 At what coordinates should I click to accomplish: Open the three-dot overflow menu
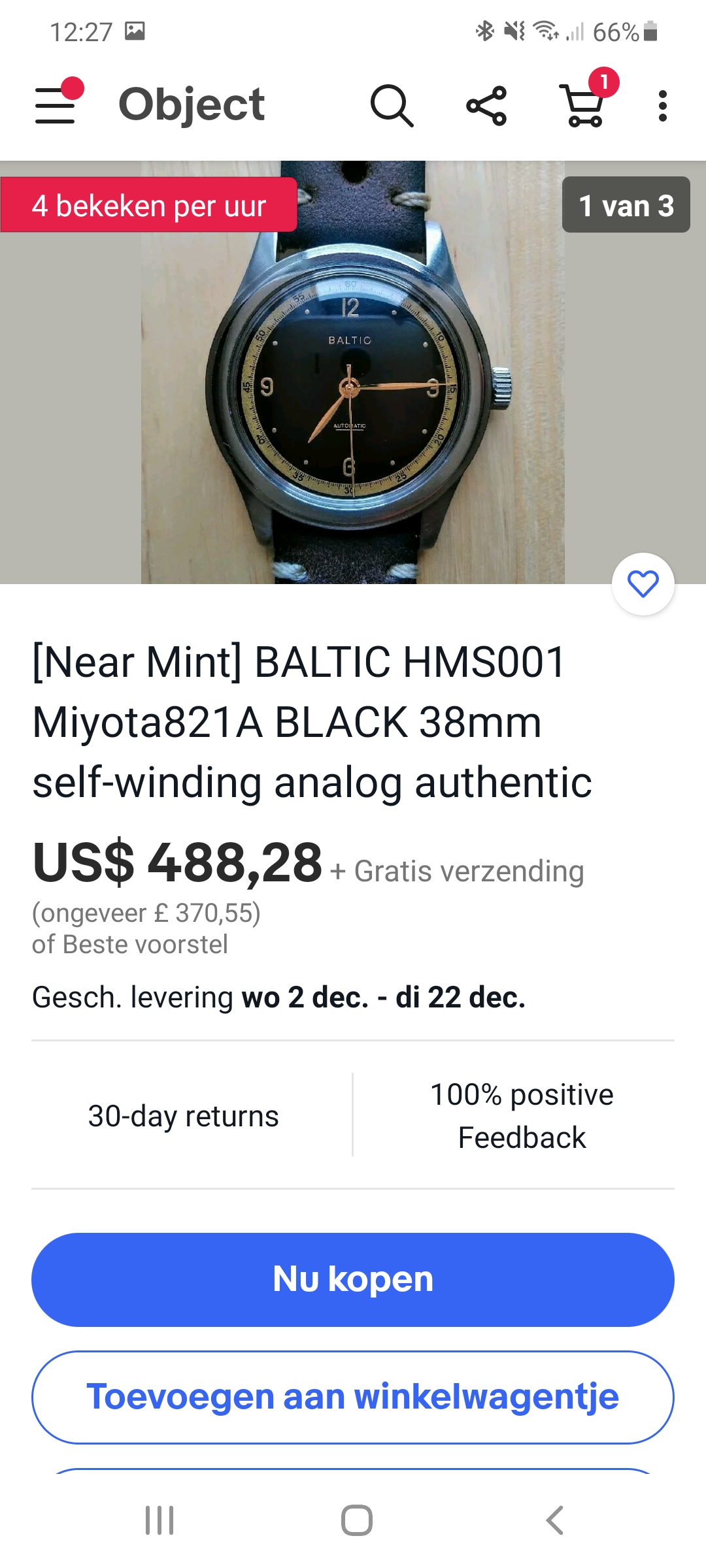[x=662, y=105]
